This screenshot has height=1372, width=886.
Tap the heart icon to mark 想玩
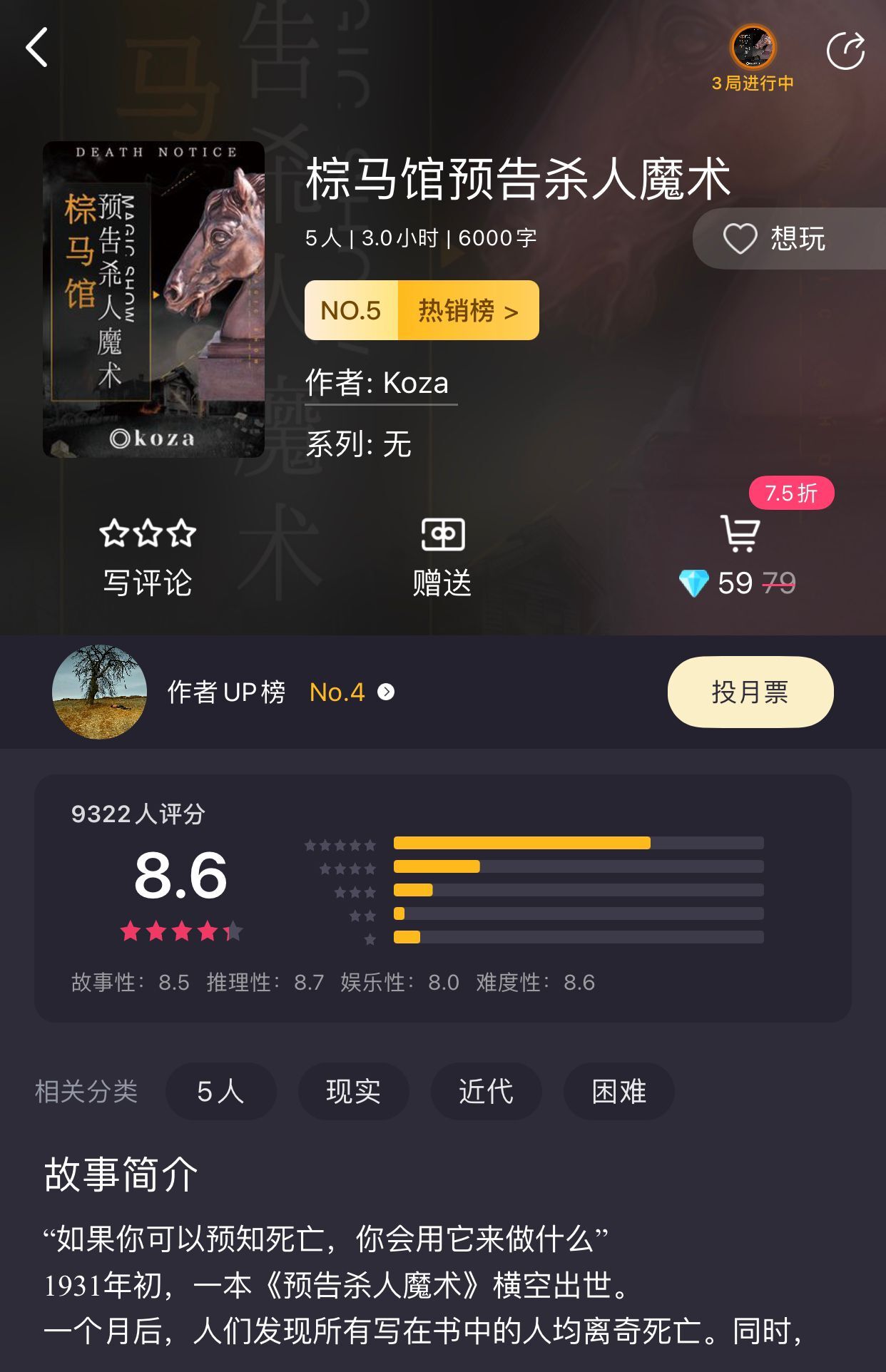[x=742, y=239]
